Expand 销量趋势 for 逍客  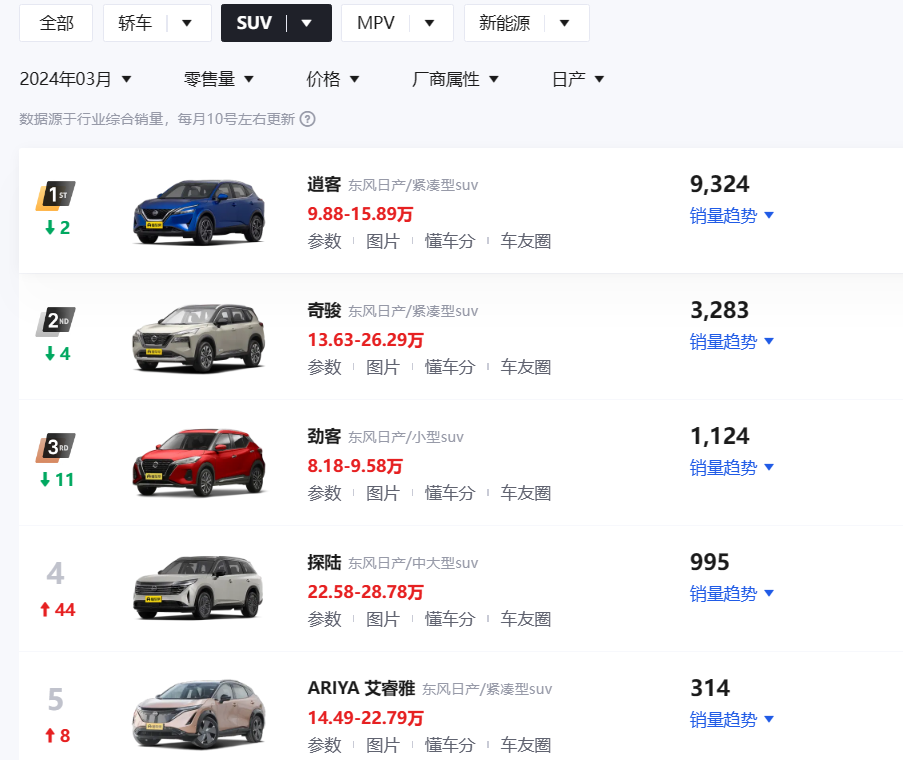[732, 215]
